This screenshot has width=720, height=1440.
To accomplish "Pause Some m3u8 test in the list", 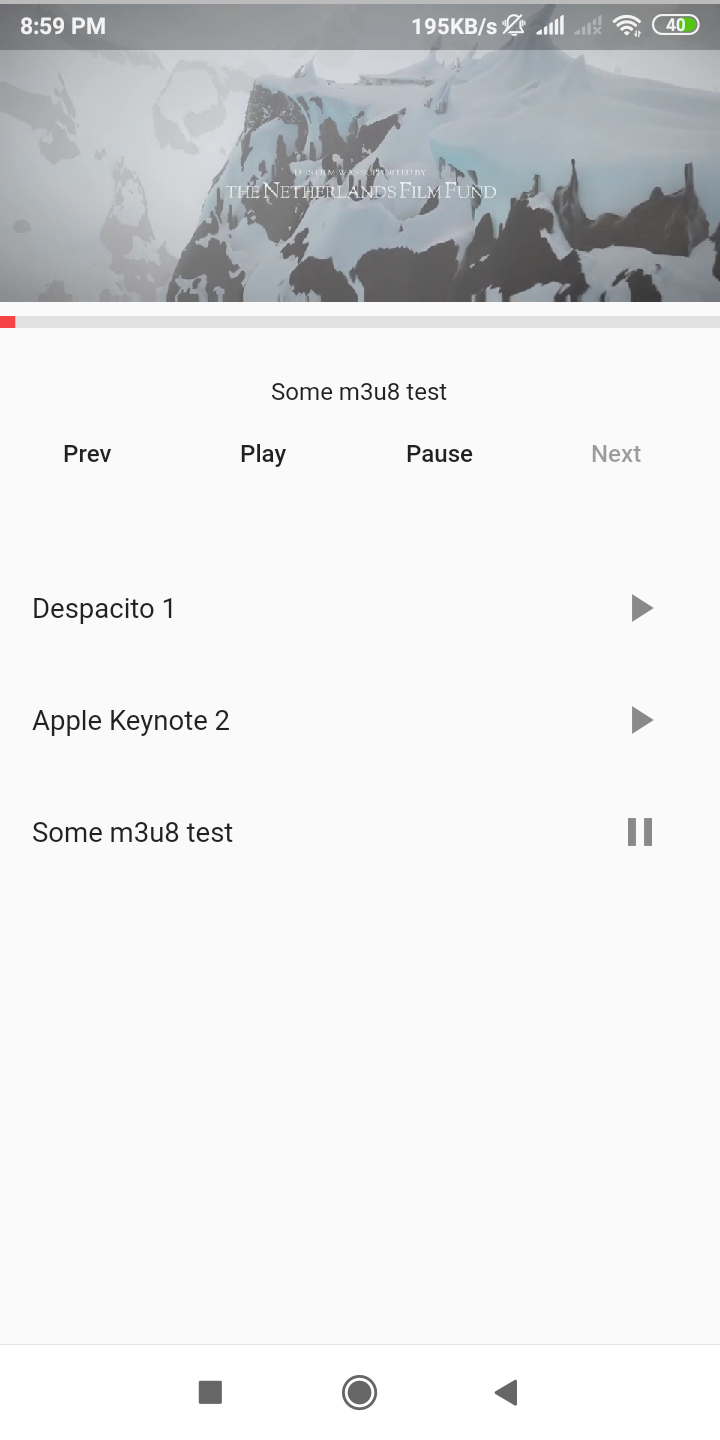I will click(x=640, y=832).
